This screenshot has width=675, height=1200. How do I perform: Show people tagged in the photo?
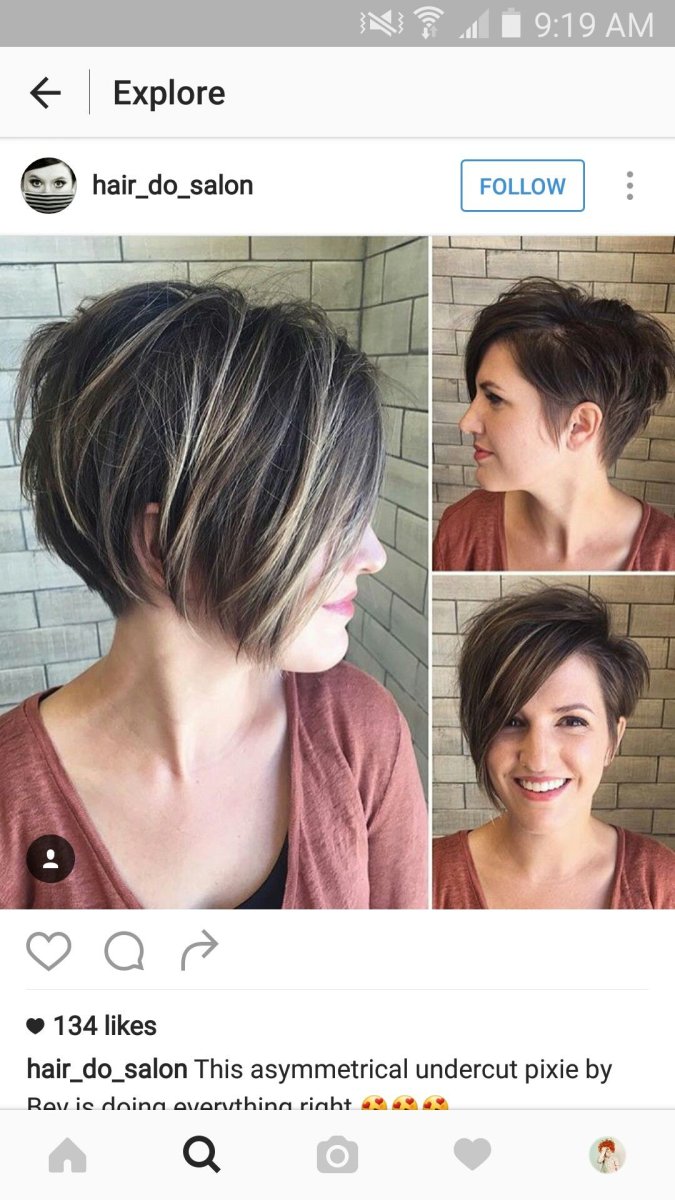[50, 858]
